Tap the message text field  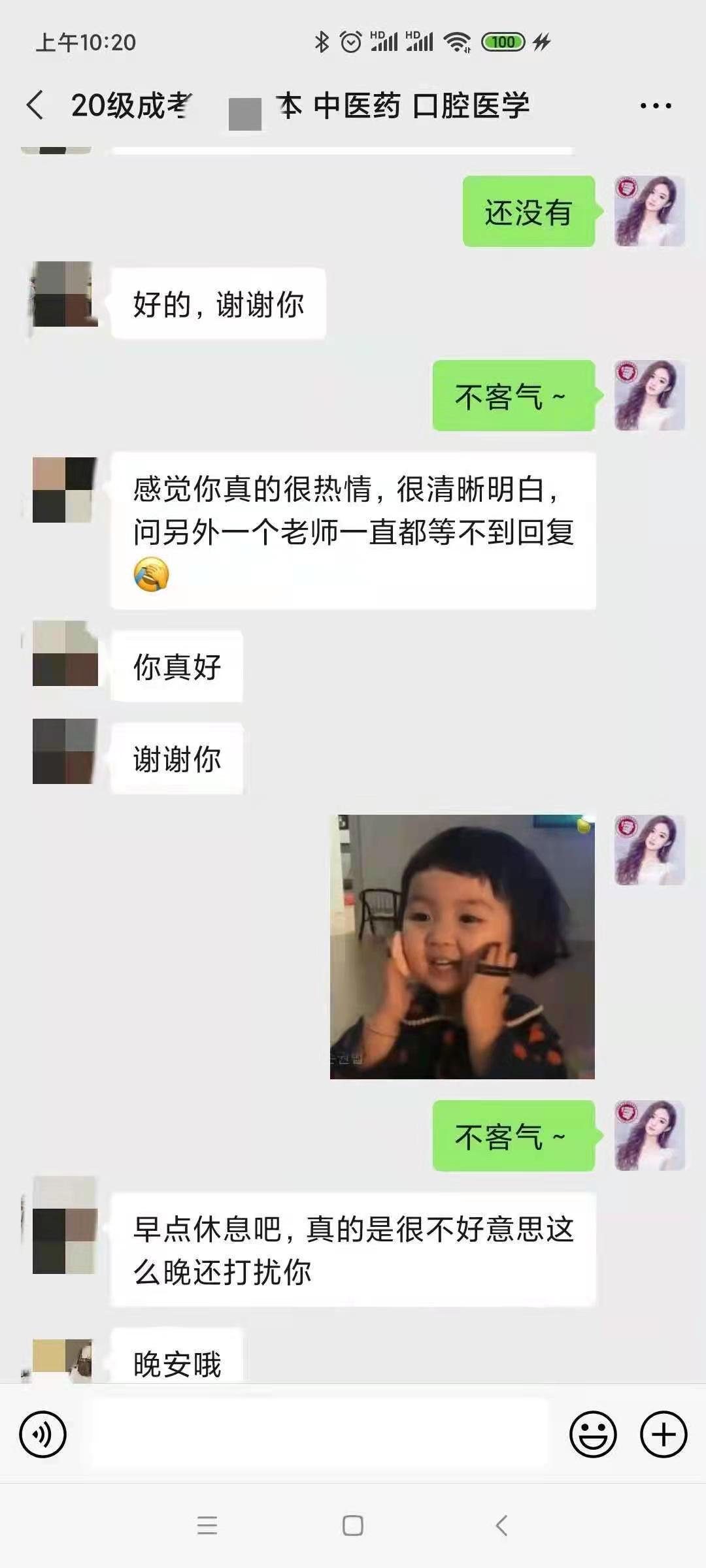(319, 1435)
